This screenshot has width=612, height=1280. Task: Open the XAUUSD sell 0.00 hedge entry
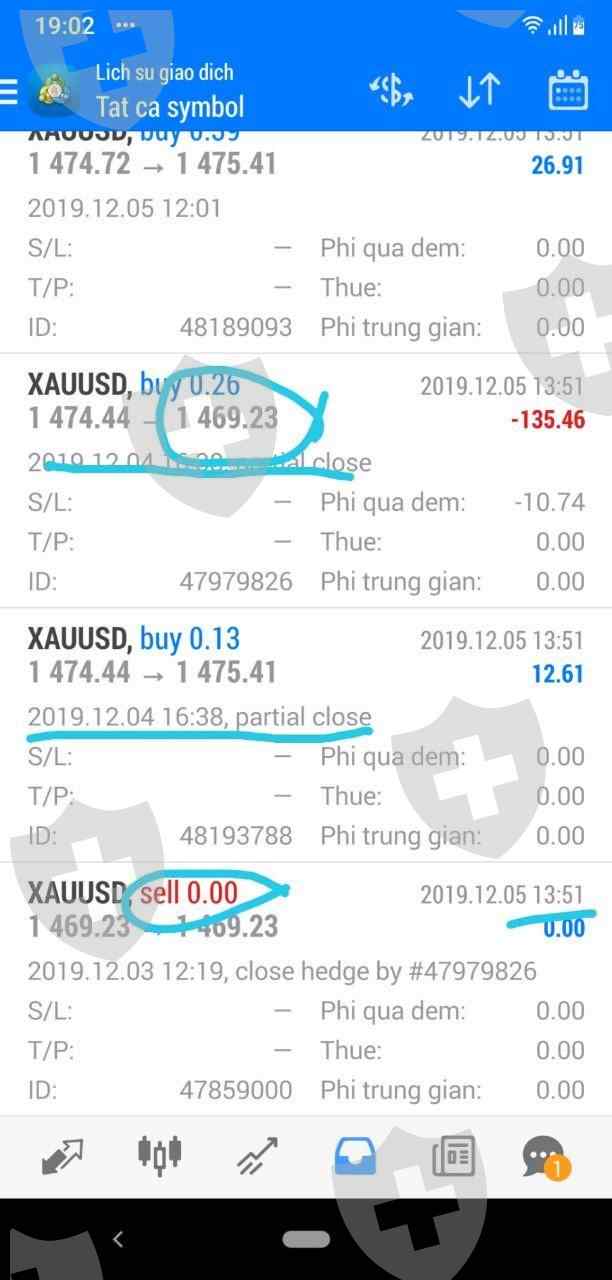(x=306, y=989)
